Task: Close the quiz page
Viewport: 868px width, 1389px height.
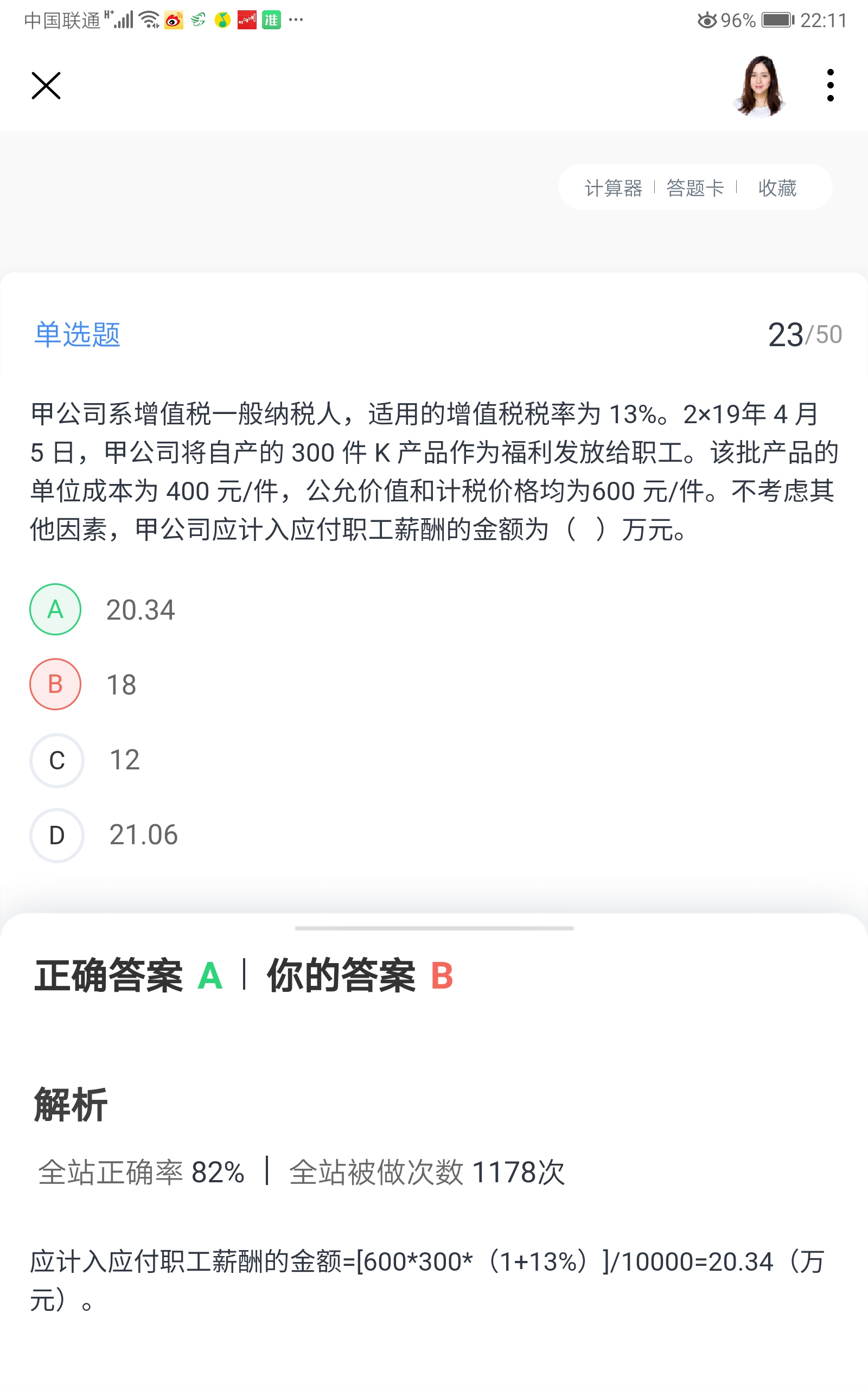Action: tap(46, 86)
